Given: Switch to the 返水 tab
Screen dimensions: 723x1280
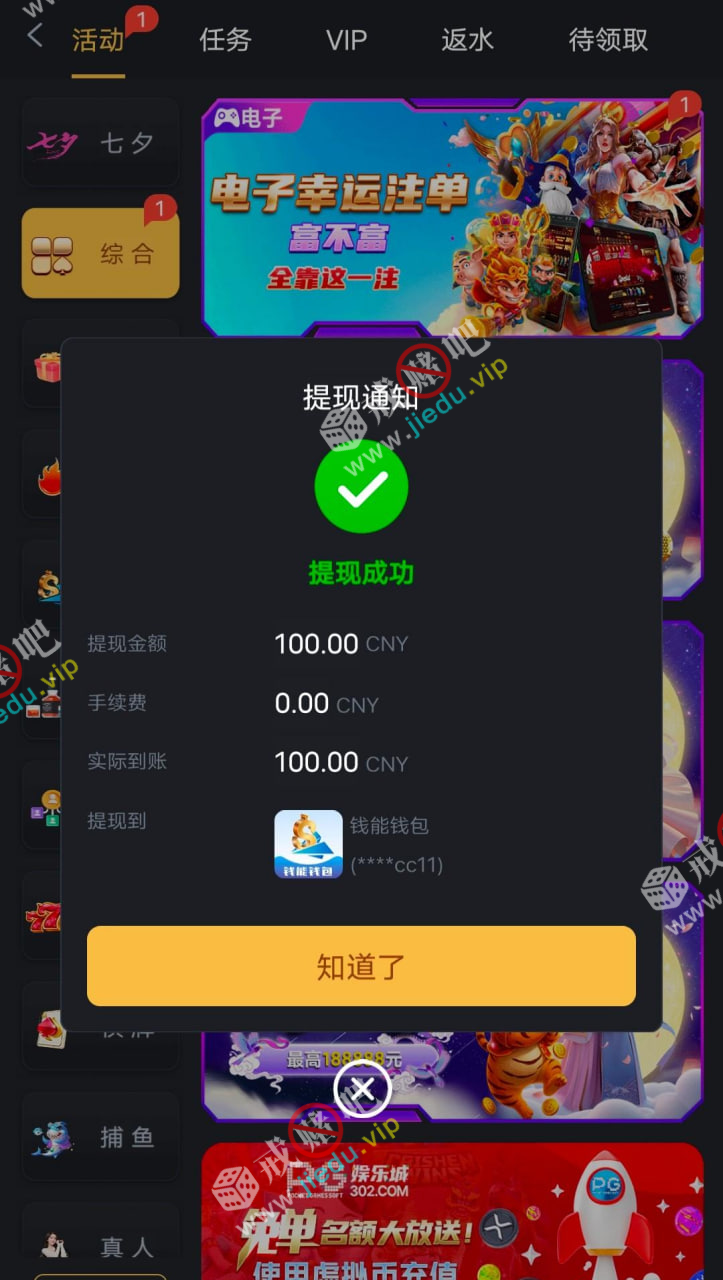Looking at the screenshot, I should (x=467, y=40).
